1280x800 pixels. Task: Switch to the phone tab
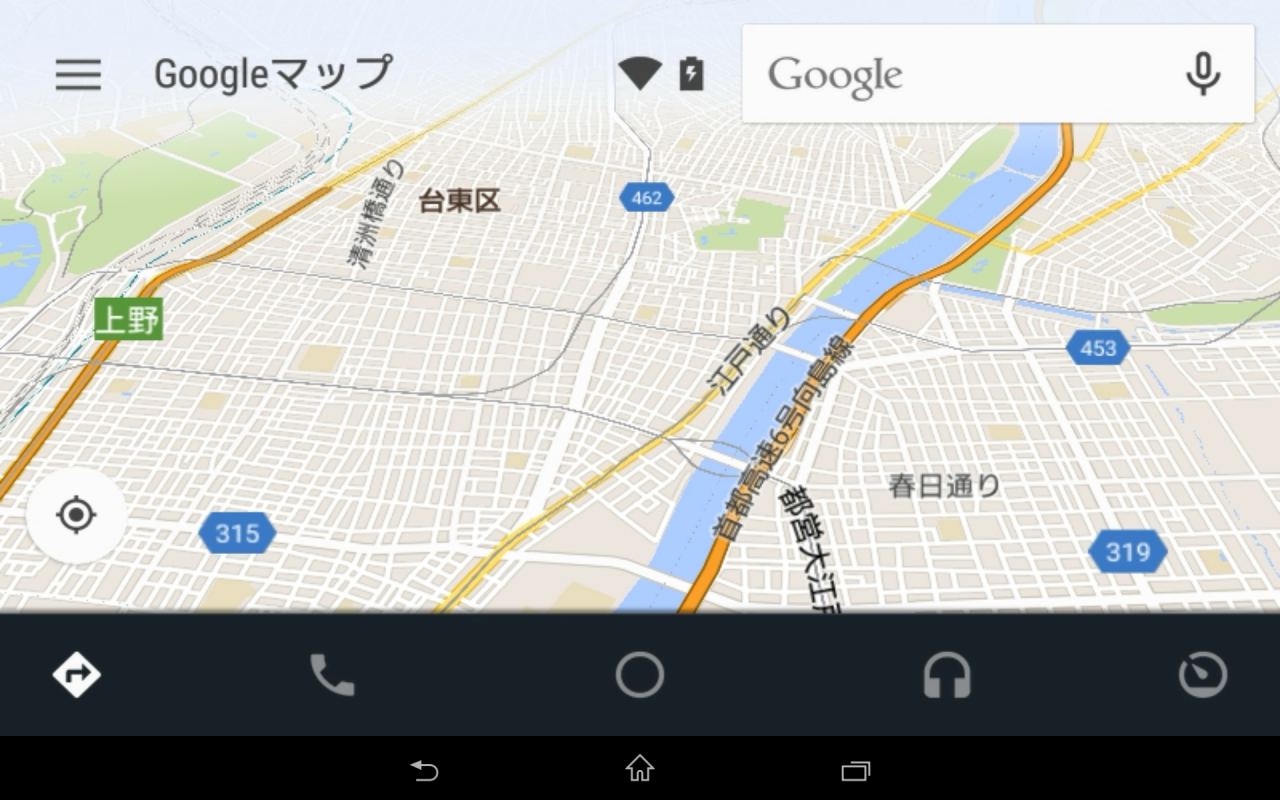[332, 675]
